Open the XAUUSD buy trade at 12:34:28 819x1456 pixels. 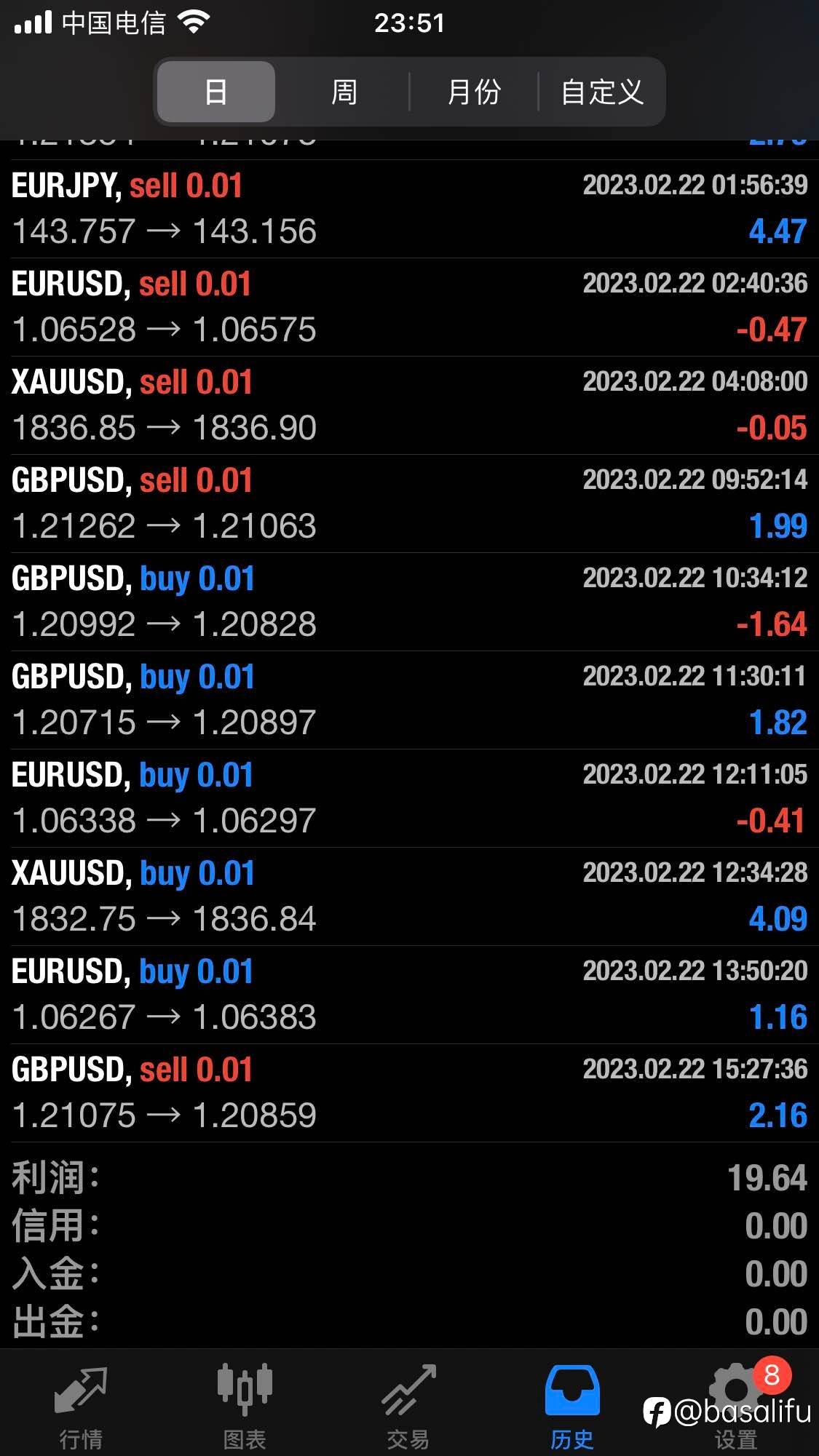pyautogui.click(x=409, y=896)
